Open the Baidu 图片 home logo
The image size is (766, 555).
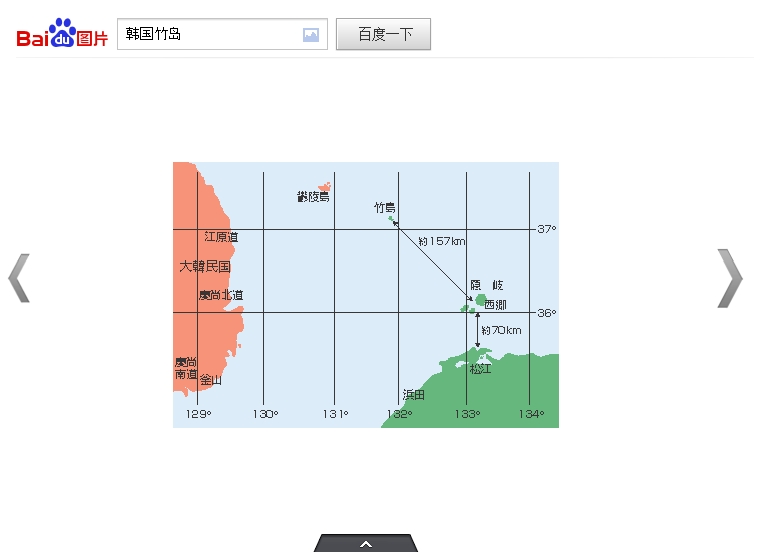(62, 35)
